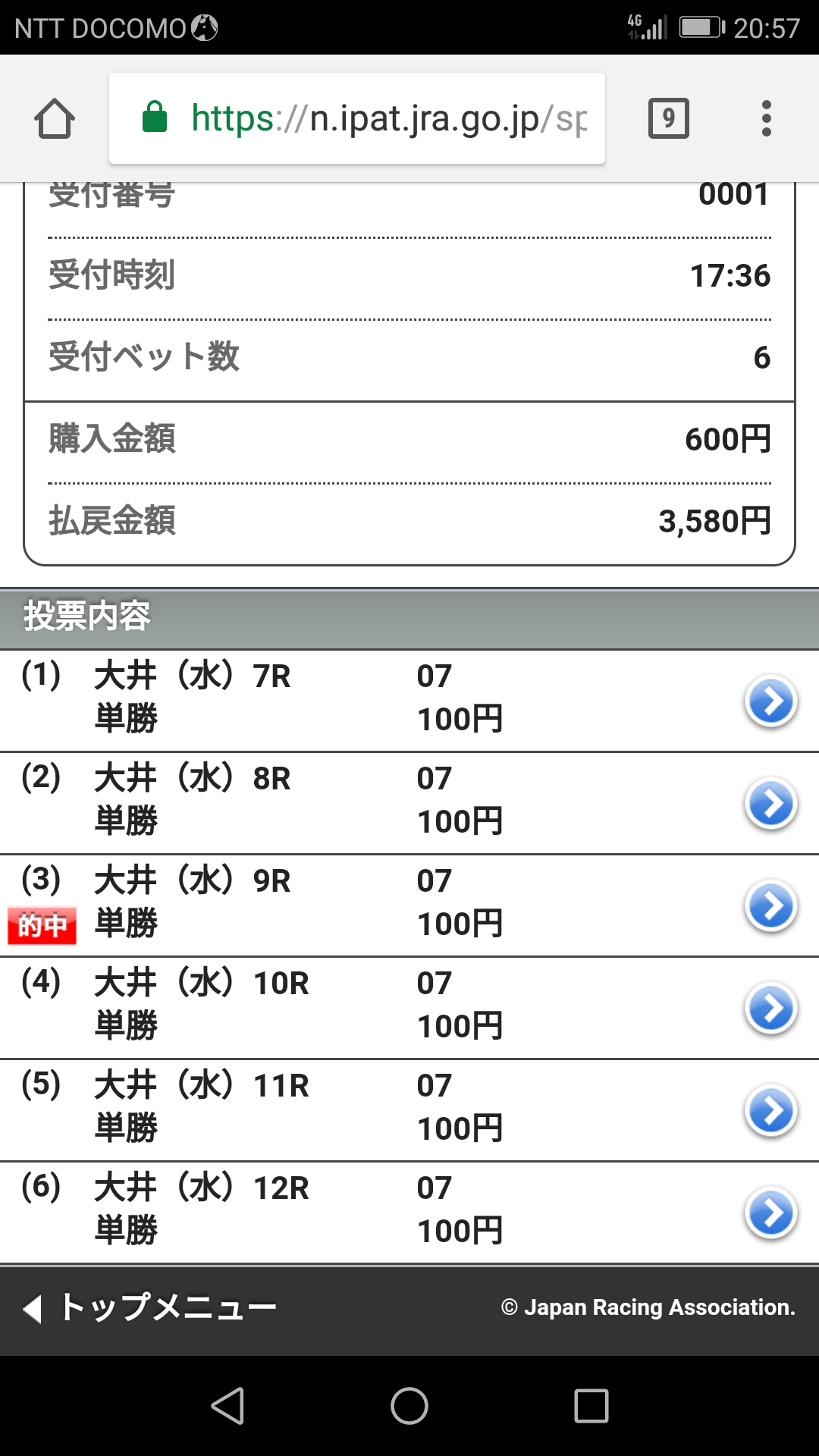This screenshot has height=1456, width=819.
Task: Open the tab switcher showing 9 tabs
Action: click(x=668, y=119)
